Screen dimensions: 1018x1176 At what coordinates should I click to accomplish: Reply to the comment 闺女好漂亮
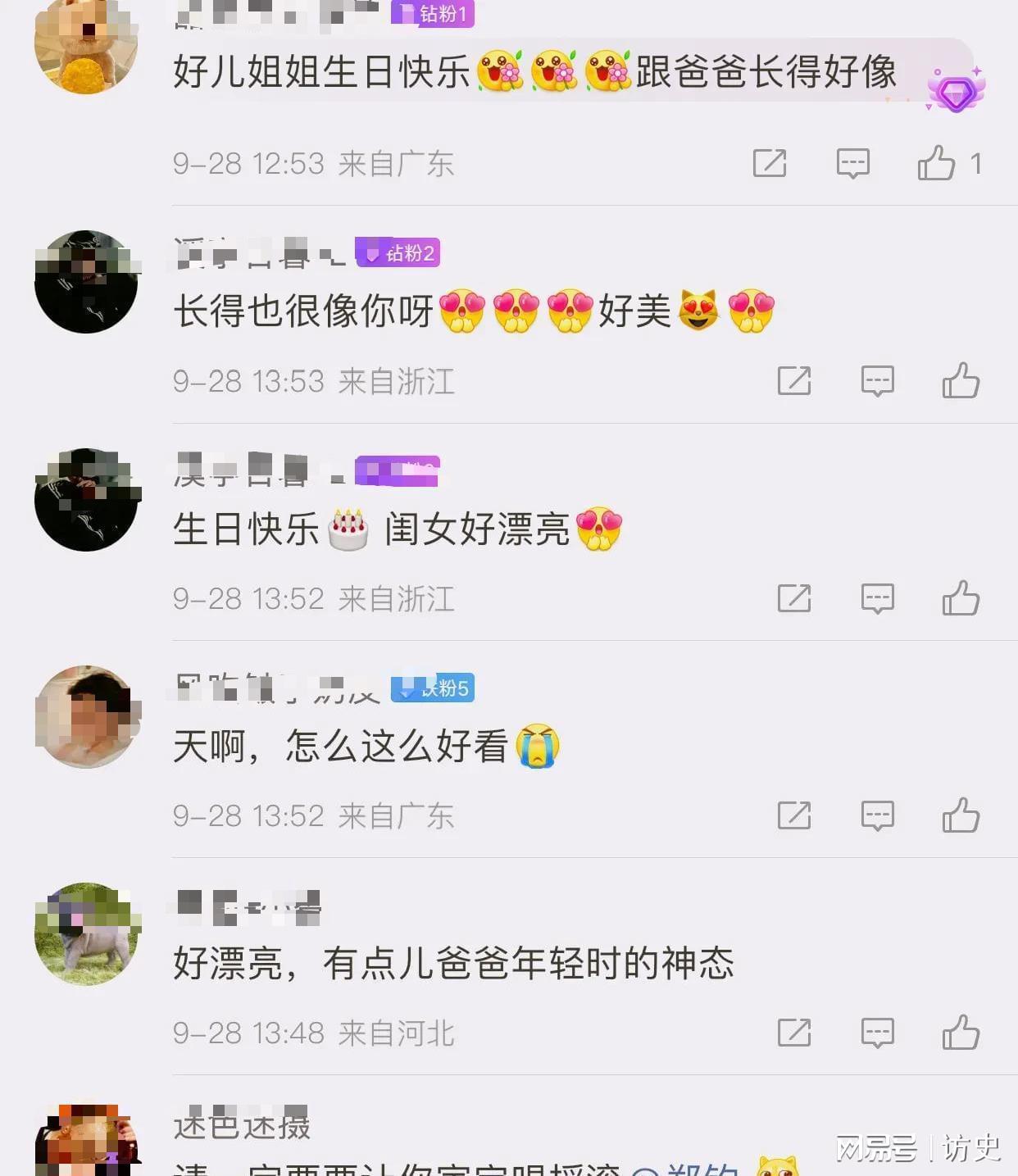877,598
